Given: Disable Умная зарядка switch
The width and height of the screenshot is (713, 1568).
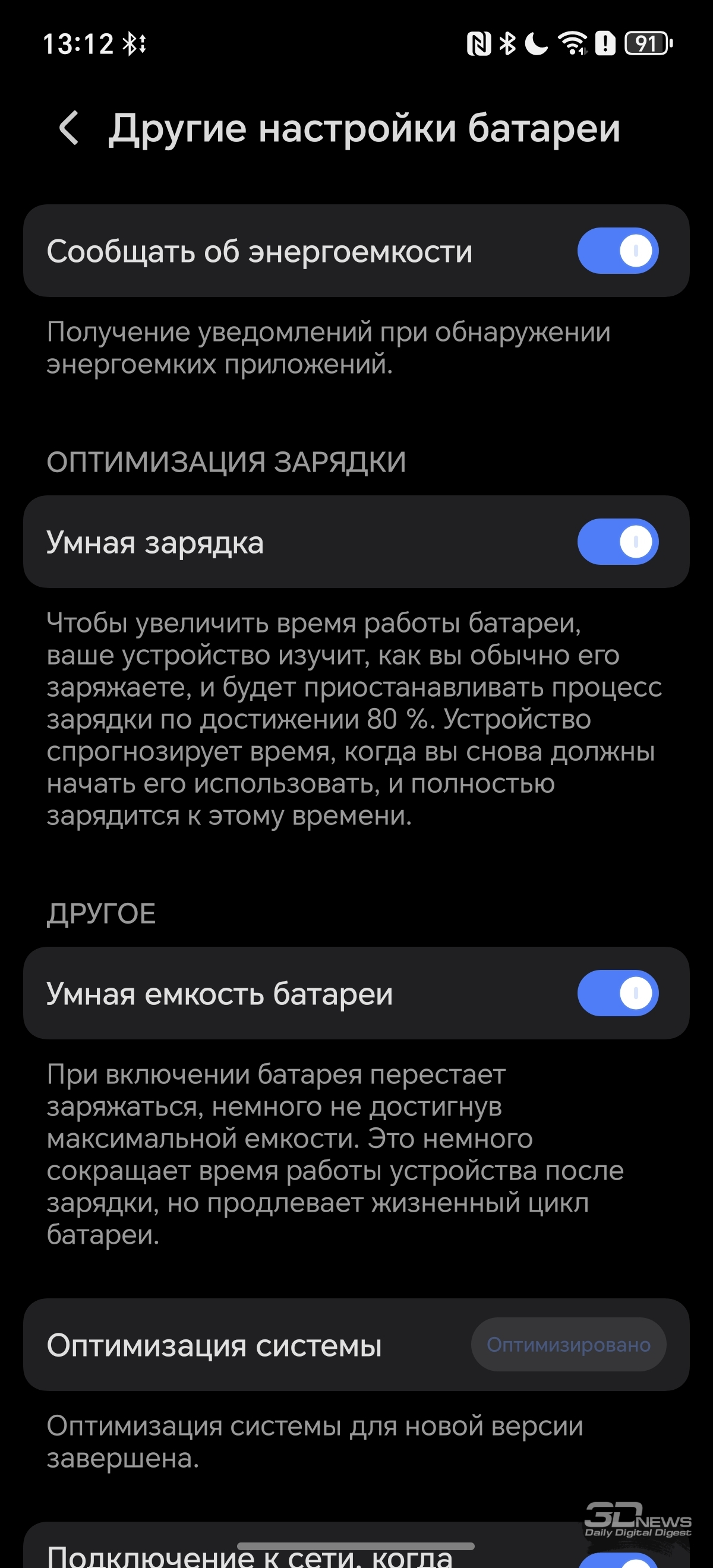Looking at the screenshot, I should pyautogui.click(x=617, y=542).
